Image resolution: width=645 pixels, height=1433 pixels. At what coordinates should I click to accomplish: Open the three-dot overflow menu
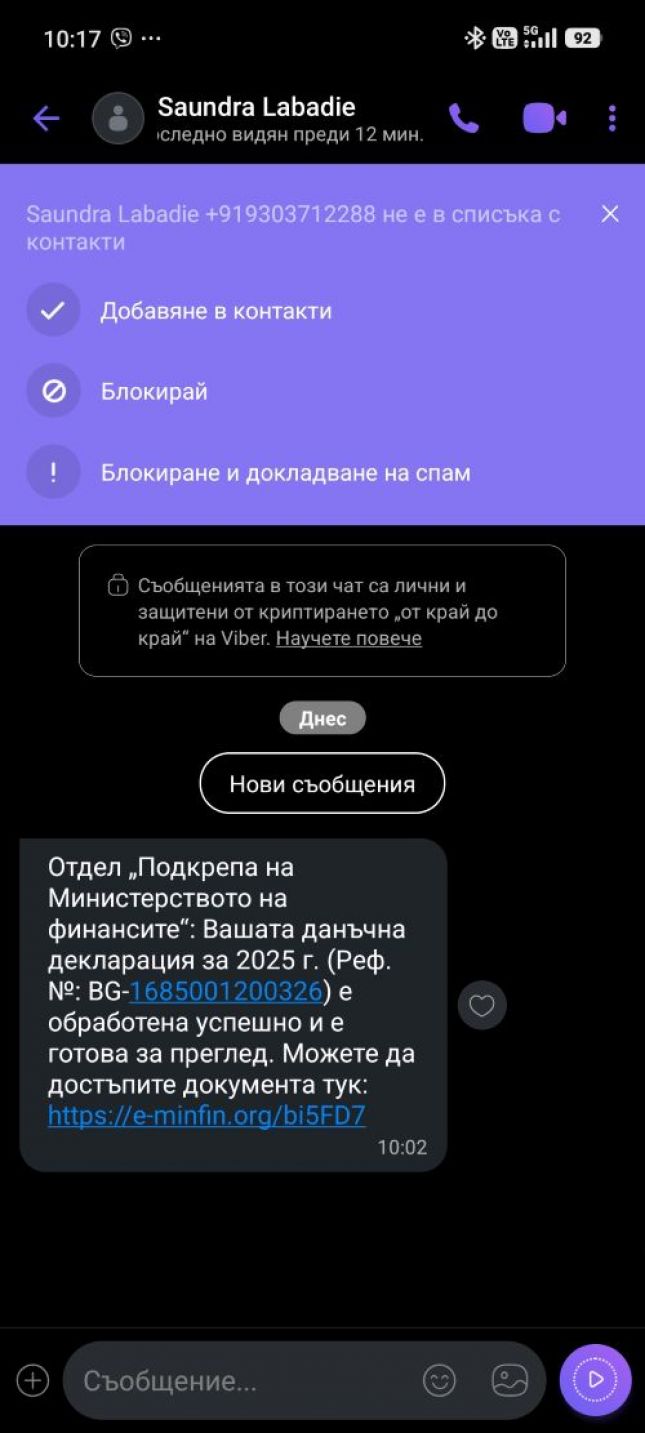click(x=612, y=119)
